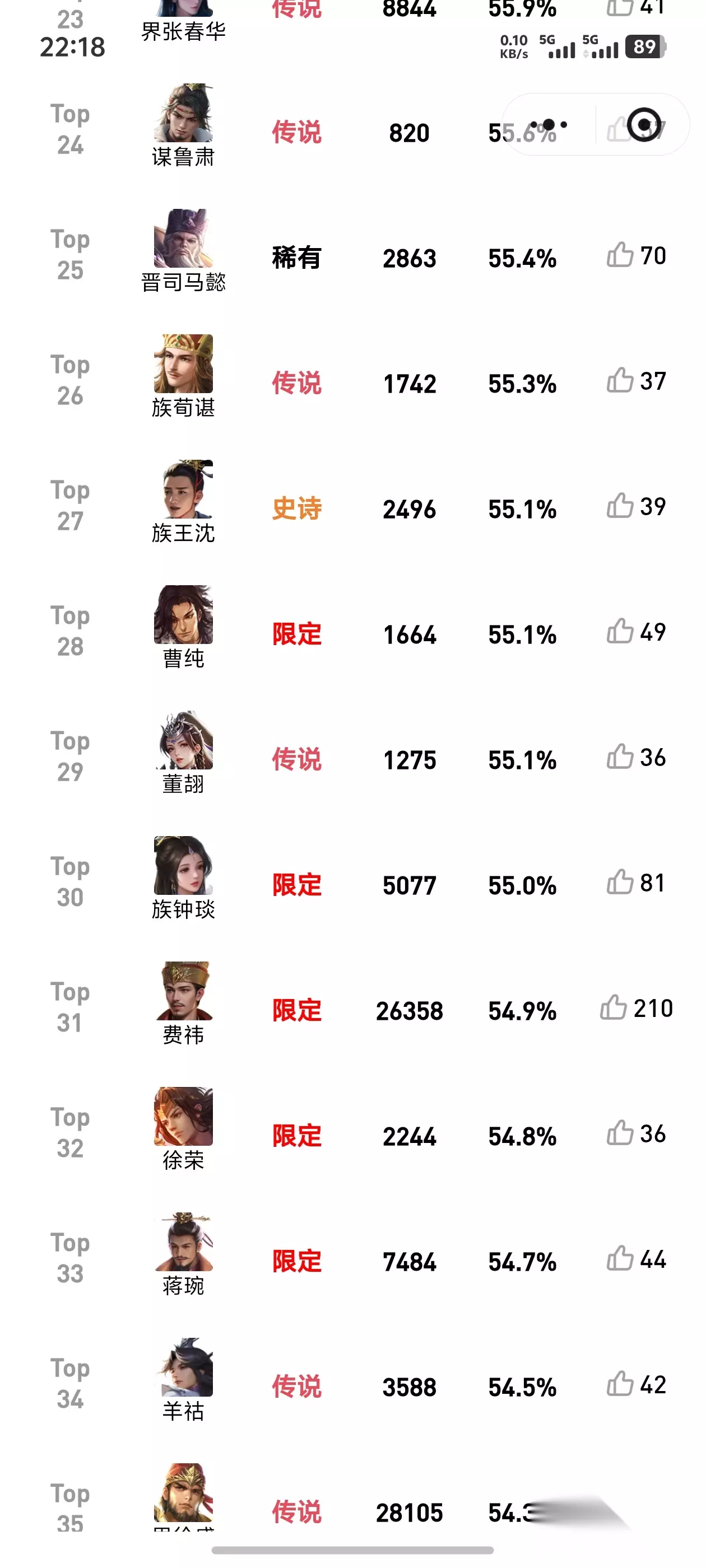
Task: Give a thumbs up to 董翓
Action: 620,757
